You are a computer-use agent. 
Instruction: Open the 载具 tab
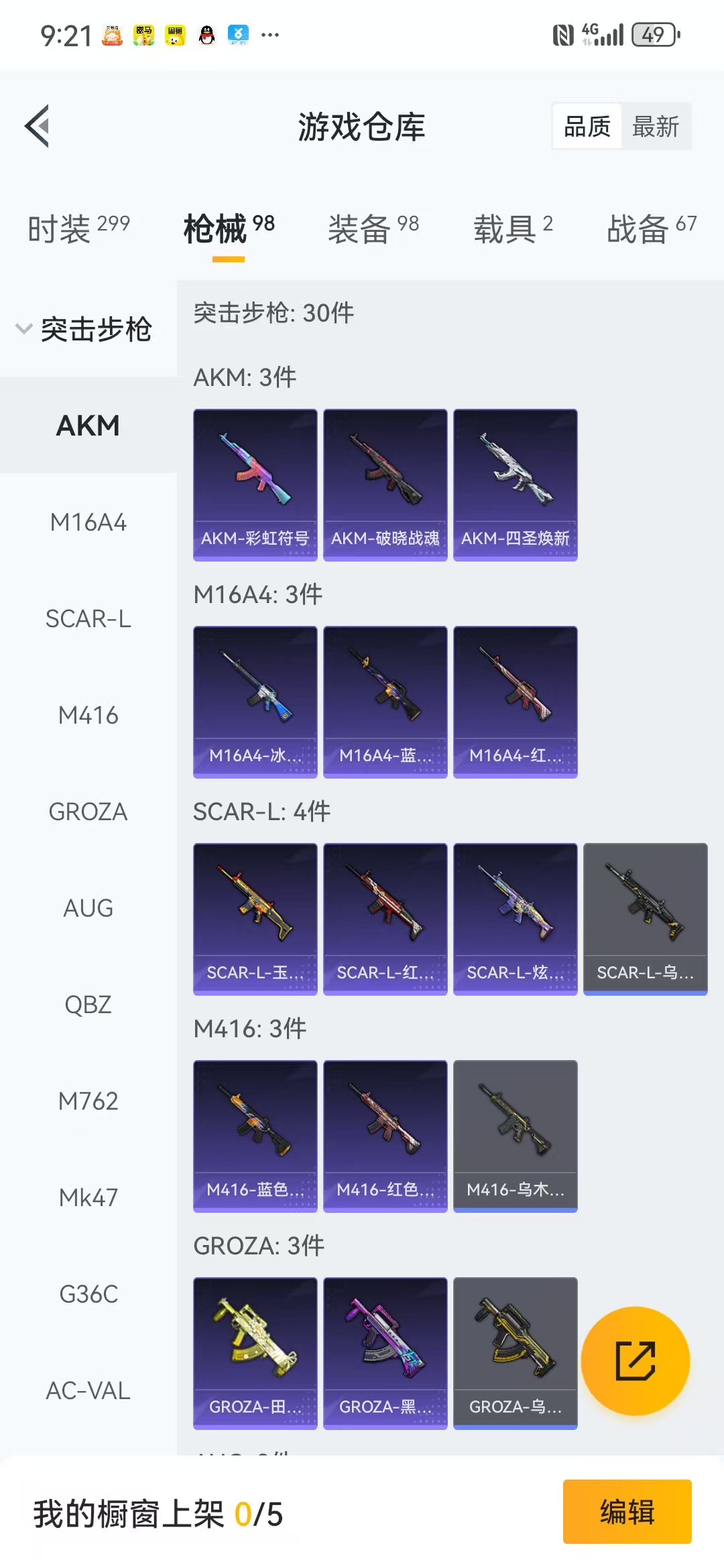pos(513,229)
